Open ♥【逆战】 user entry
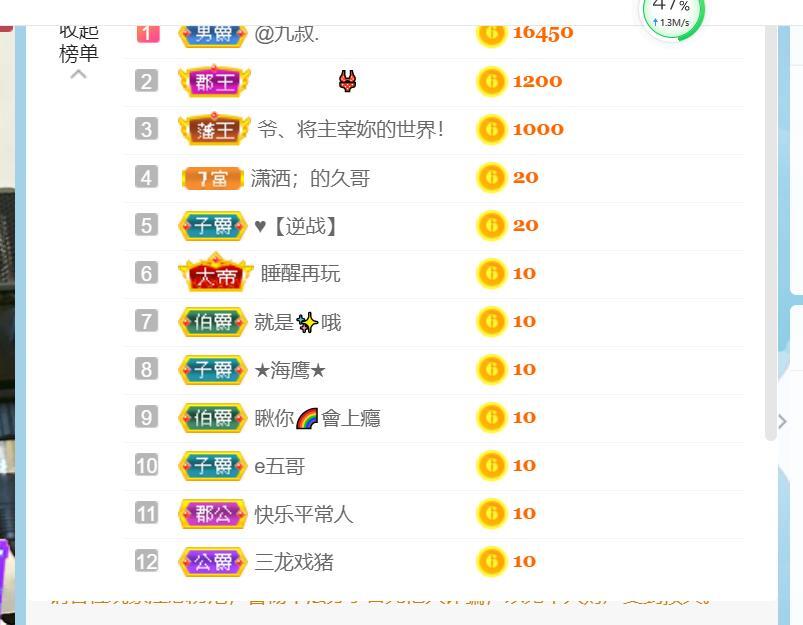 coord(296,226)
